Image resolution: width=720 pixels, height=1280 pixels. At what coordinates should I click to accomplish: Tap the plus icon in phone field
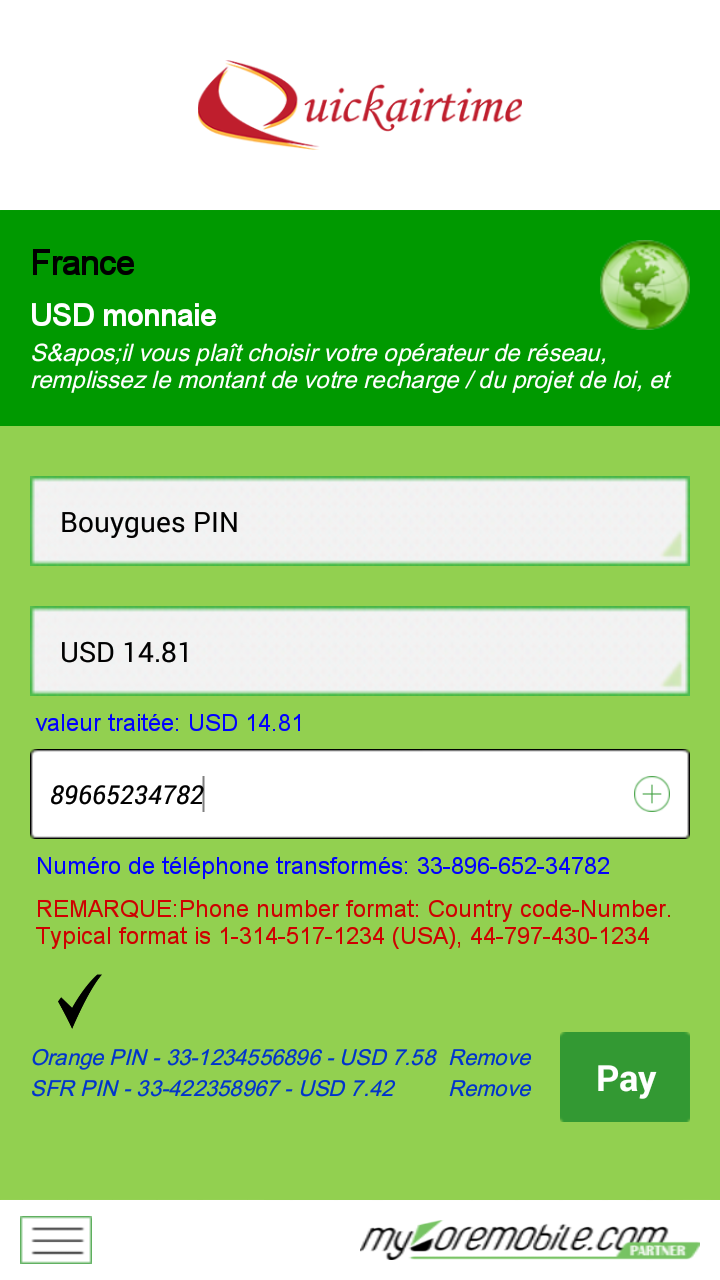[x=652, y=795]
